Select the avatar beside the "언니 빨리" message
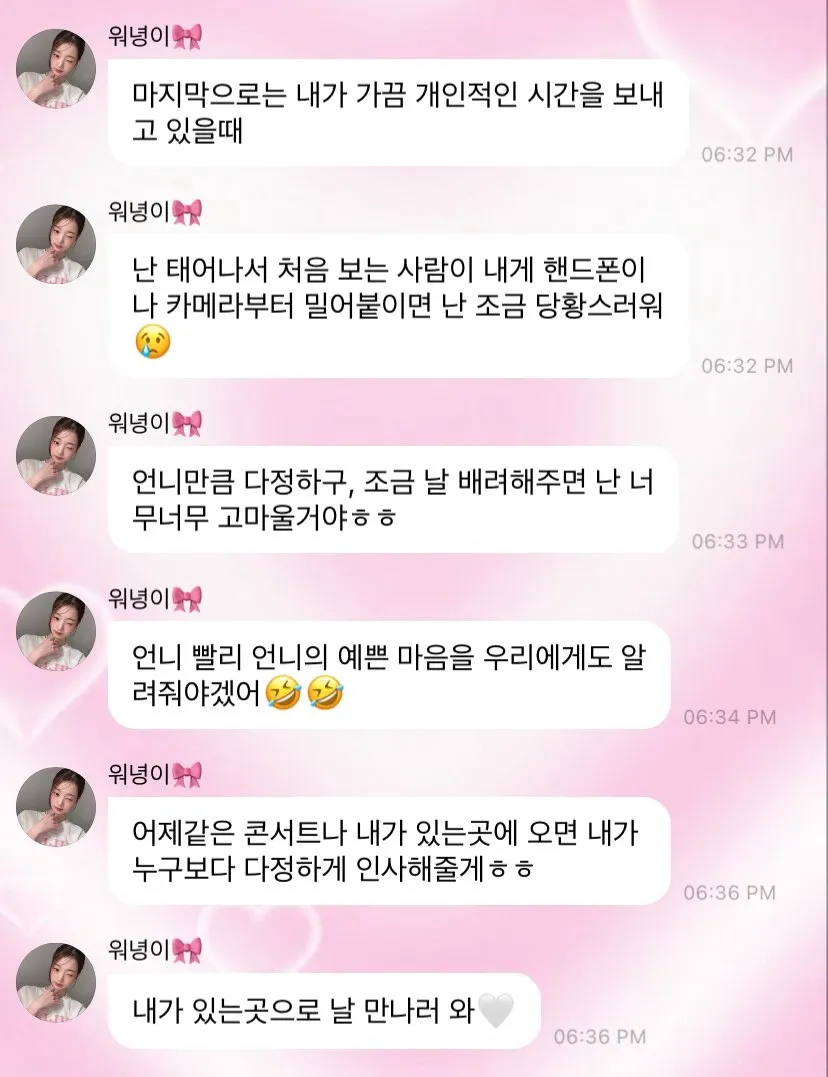828x1077 pixels. click(57, 630)
